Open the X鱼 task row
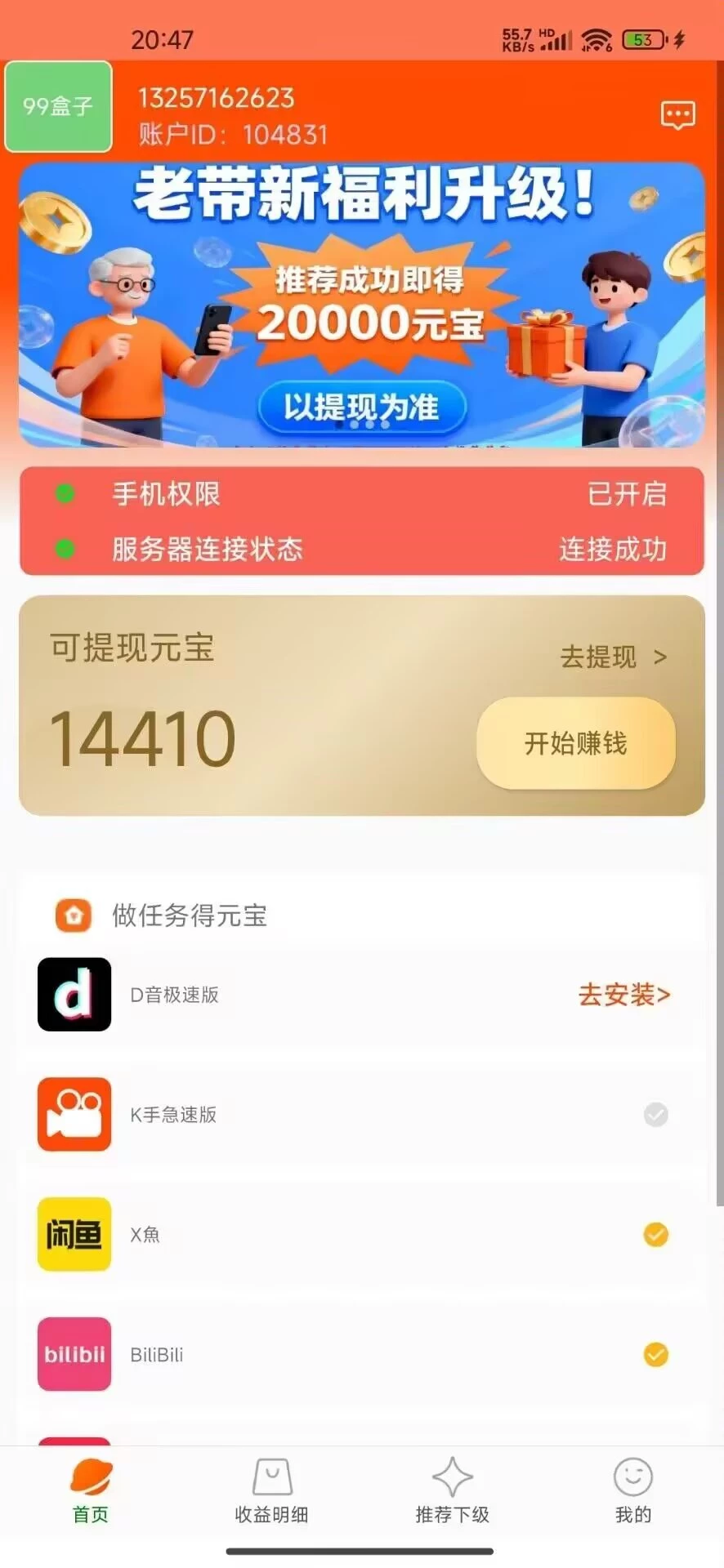This screenshot has height=1568, width=724. pyautogui.click(x=361, y=1234)
